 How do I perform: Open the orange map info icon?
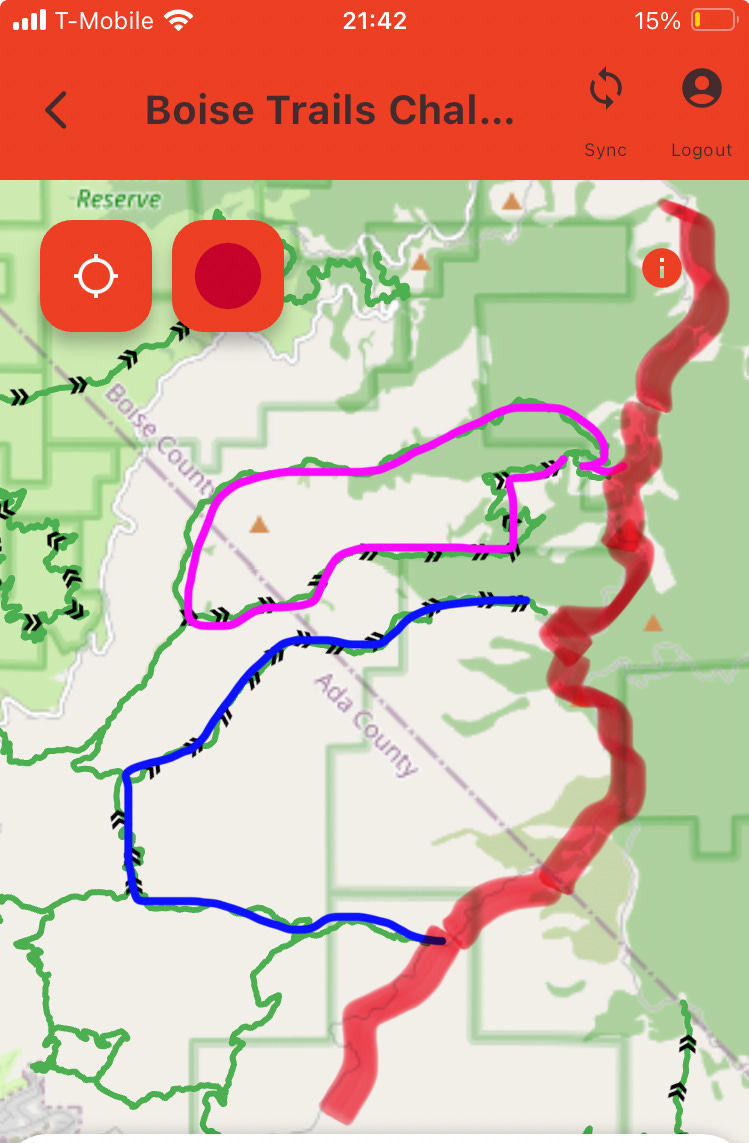point(662,268)
